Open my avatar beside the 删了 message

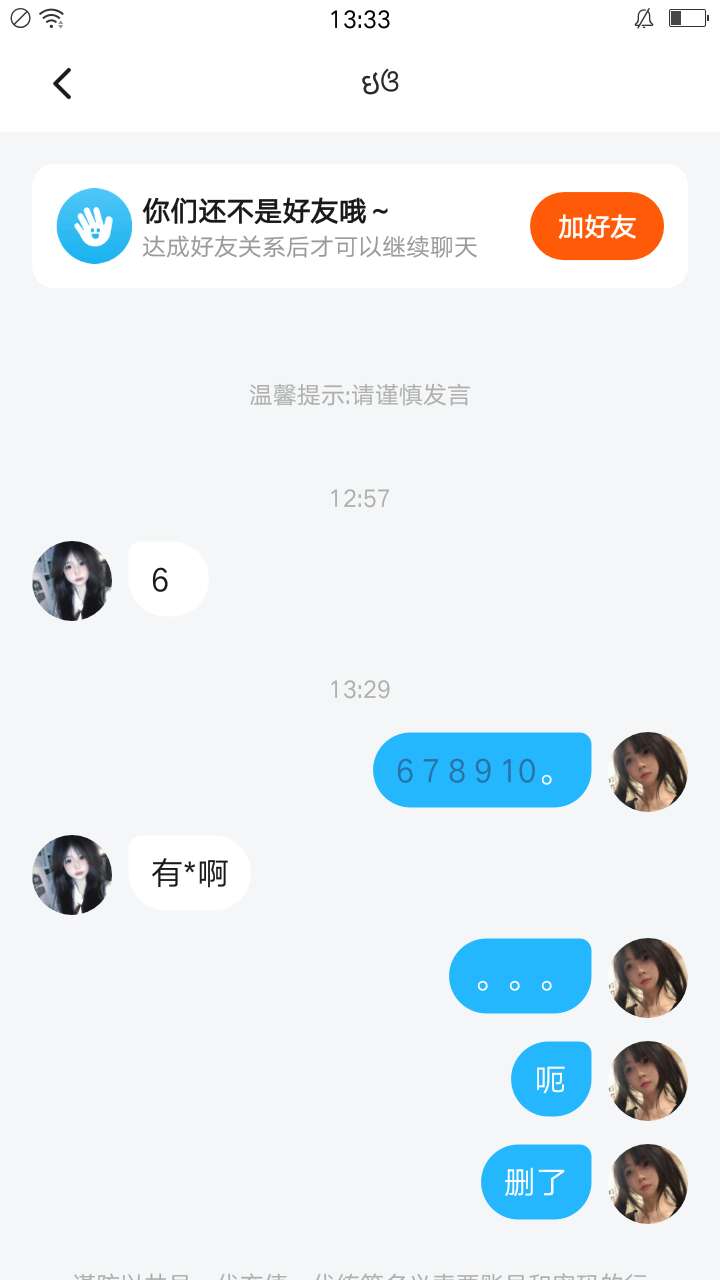point(649,1183)
